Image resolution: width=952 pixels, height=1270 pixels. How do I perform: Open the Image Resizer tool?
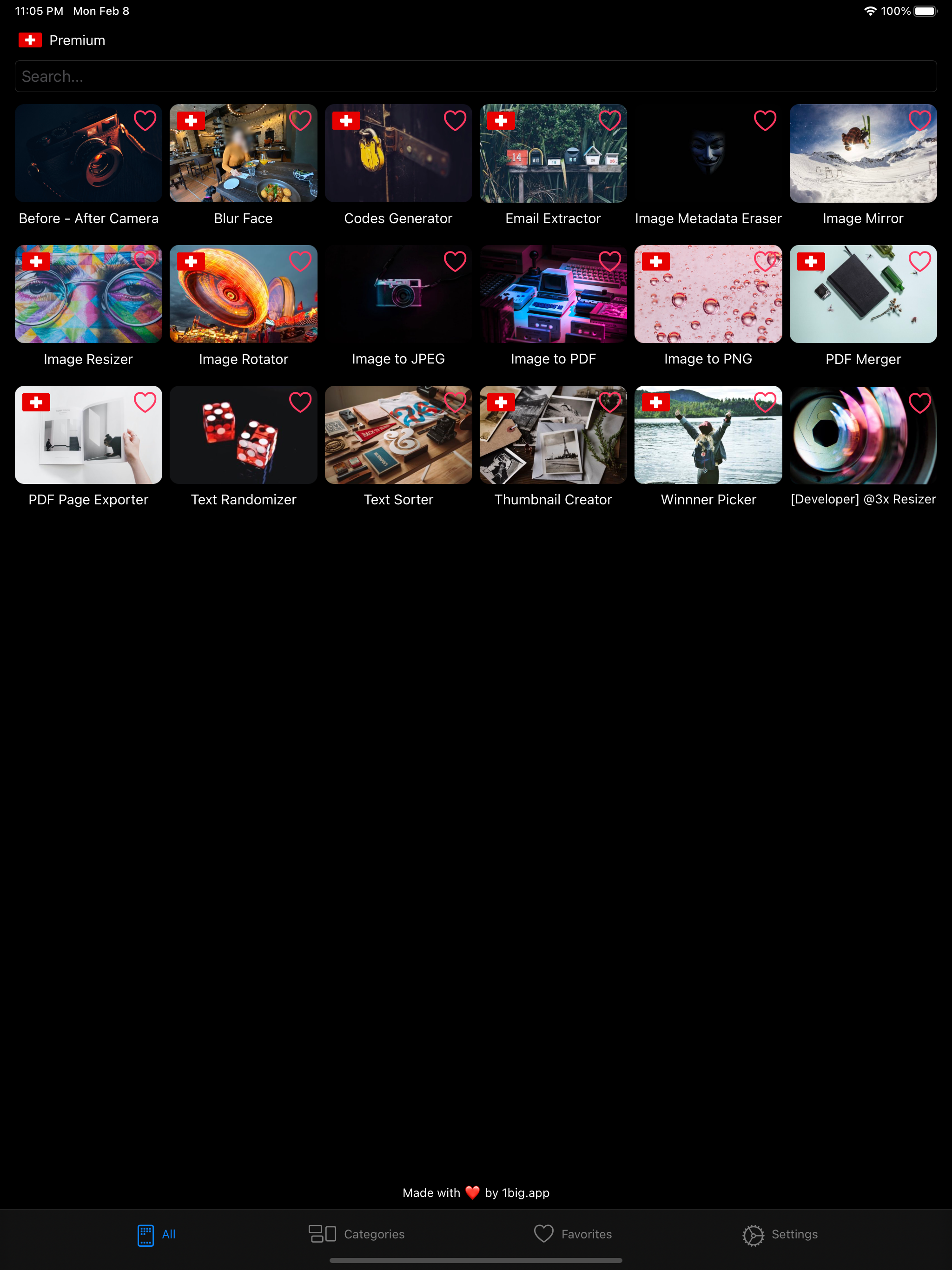88,294
